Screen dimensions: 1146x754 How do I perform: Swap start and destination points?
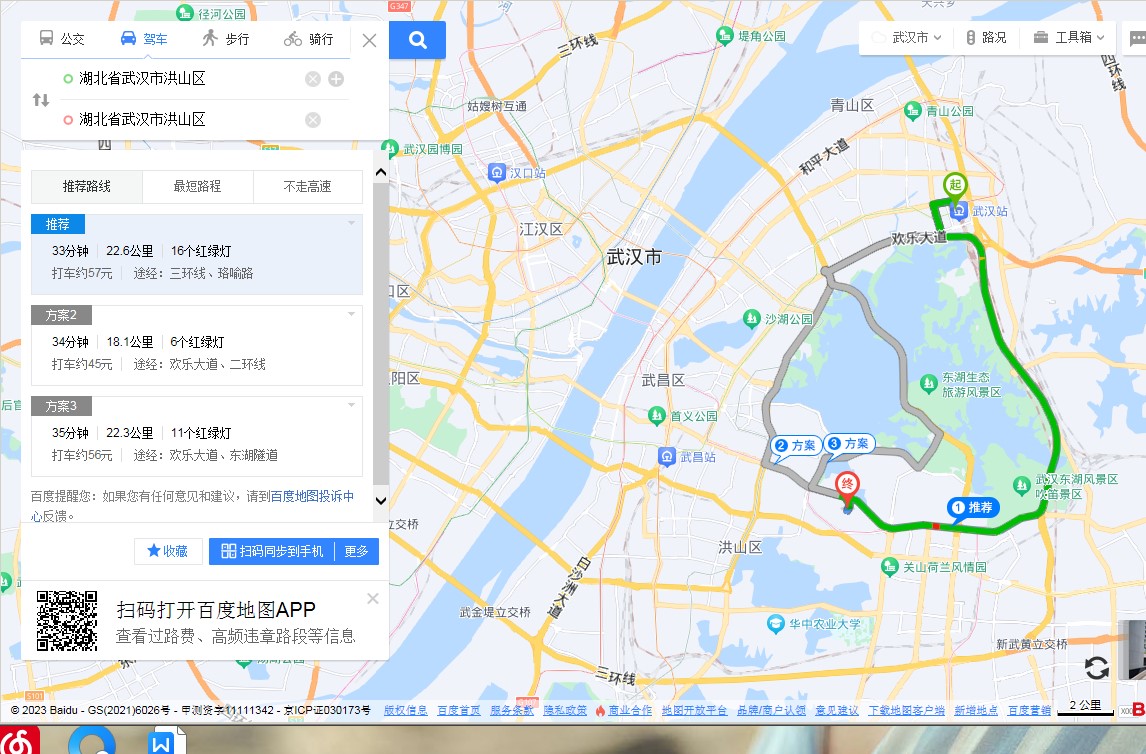[41, 99]
